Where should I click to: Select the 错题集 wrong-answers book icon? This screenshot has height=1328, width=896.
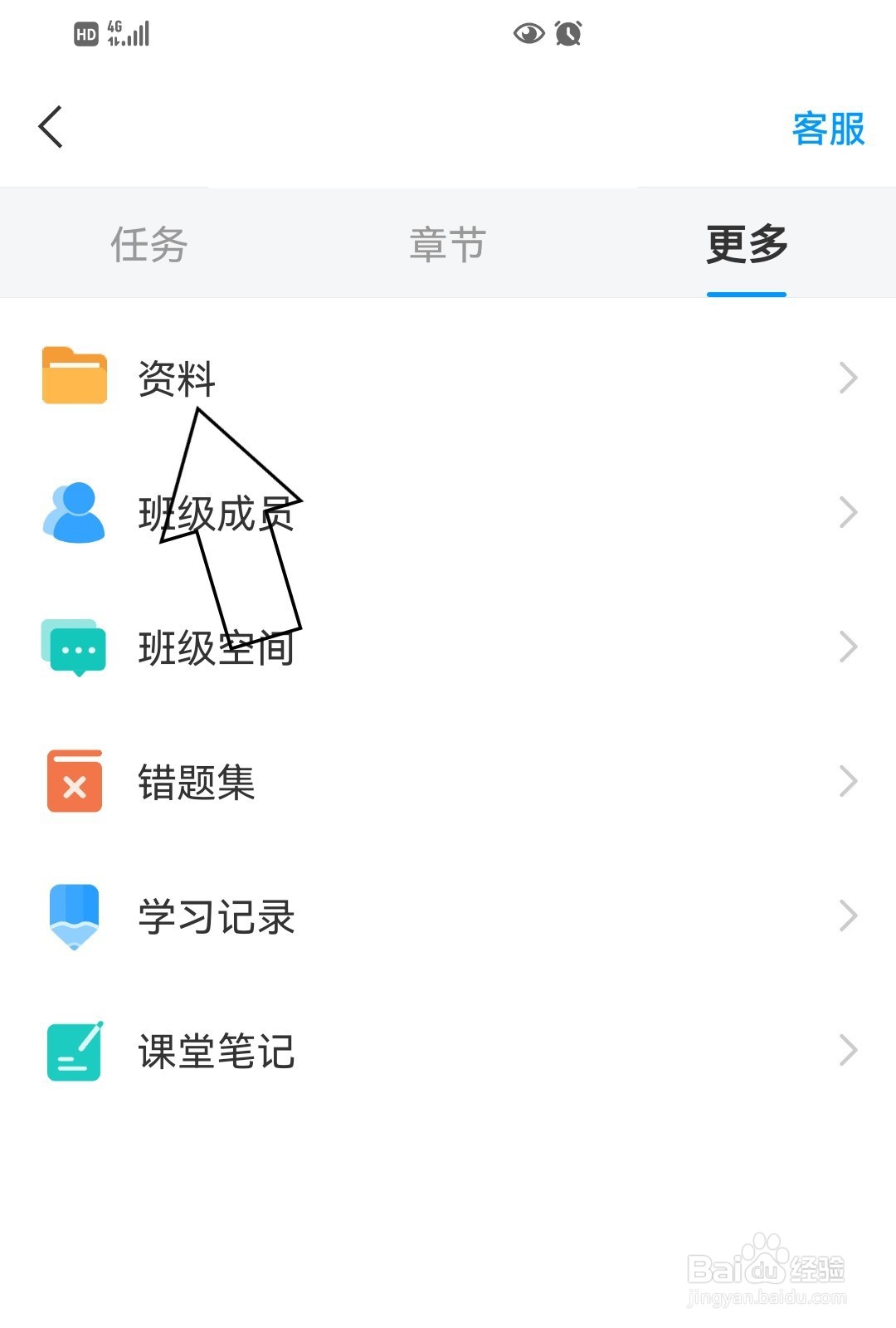[x=73, y=780]
